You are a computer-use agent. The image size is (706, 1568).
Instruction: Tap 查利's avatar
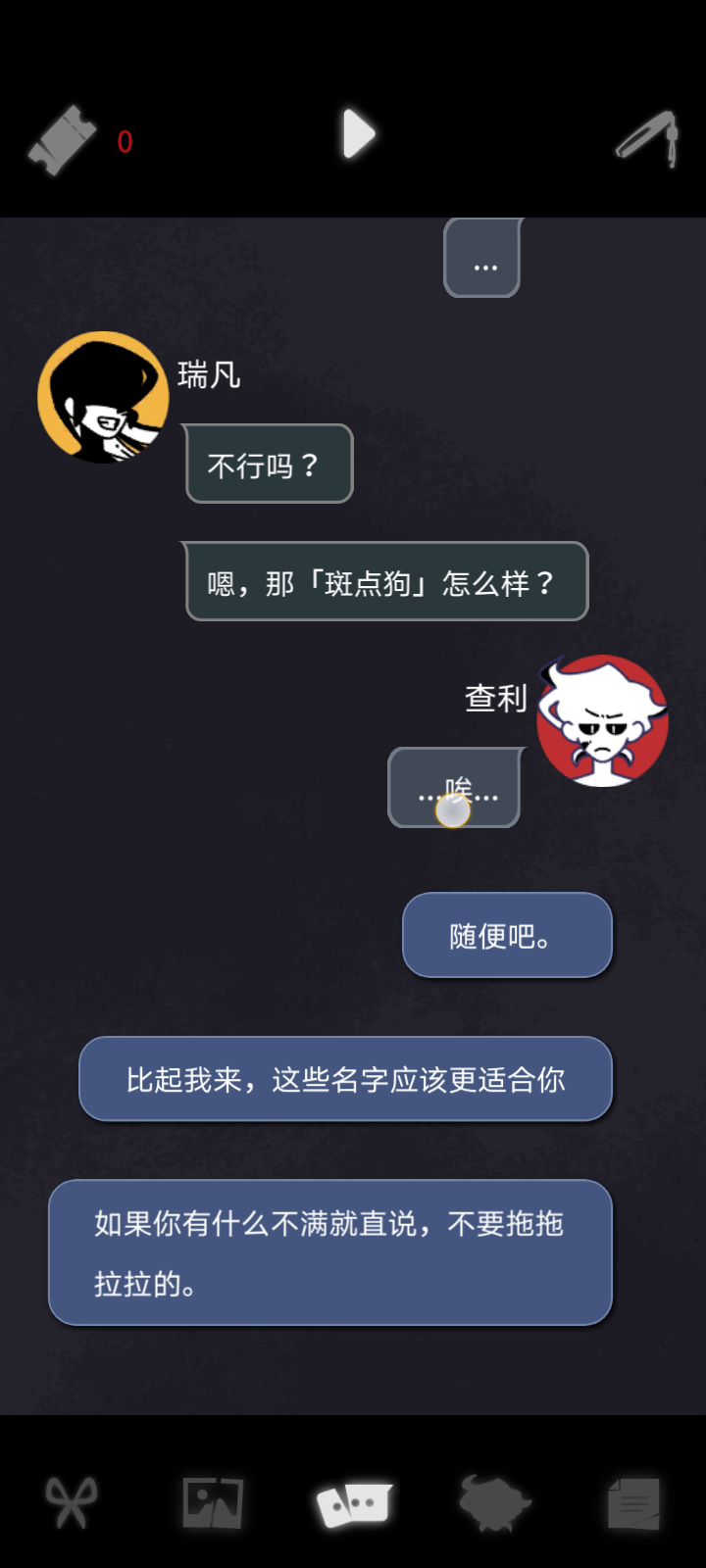[x=603, y=720]
